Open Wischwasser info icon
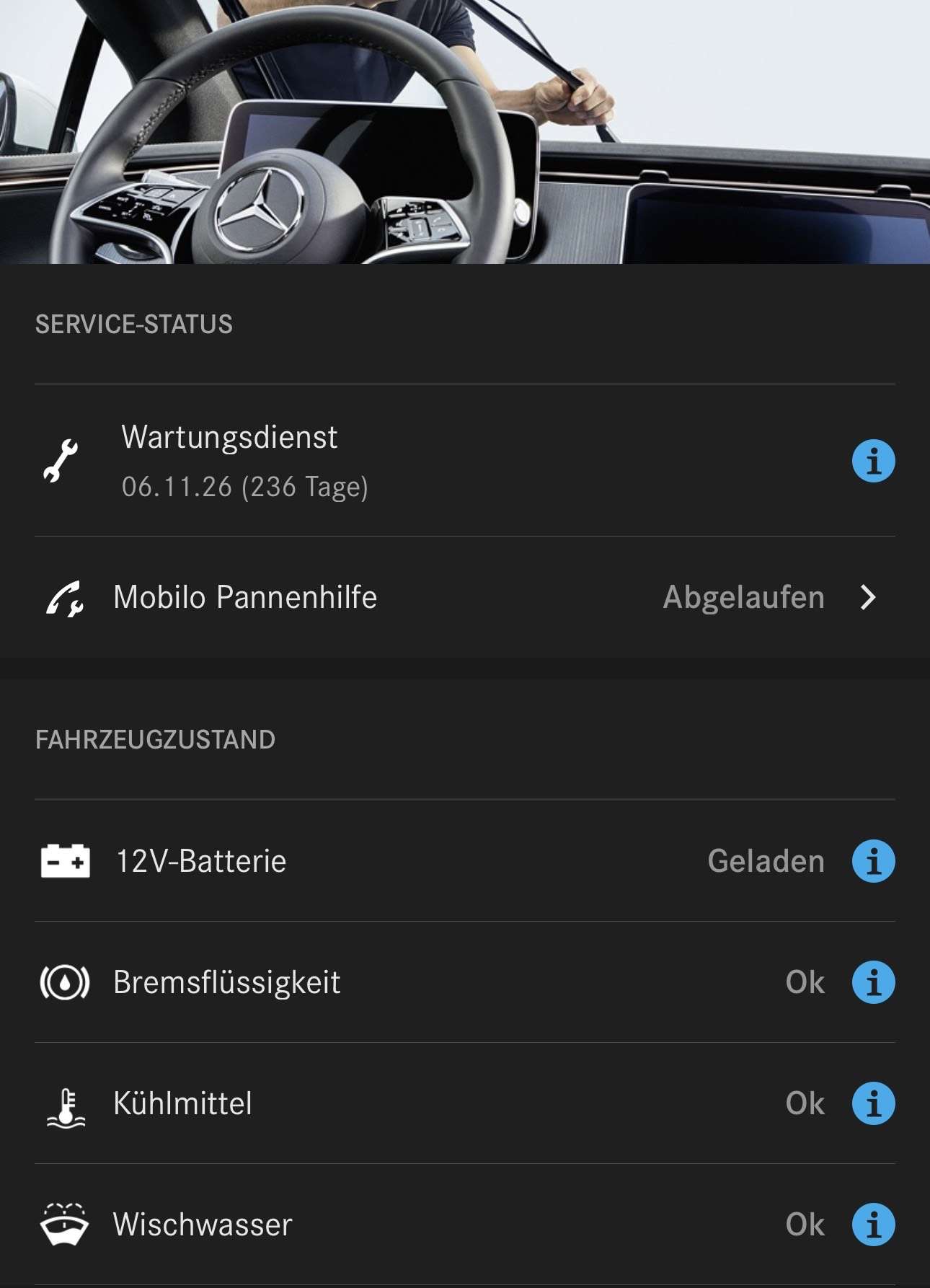Screen dimensions: 930x1288 [873, 1224]
